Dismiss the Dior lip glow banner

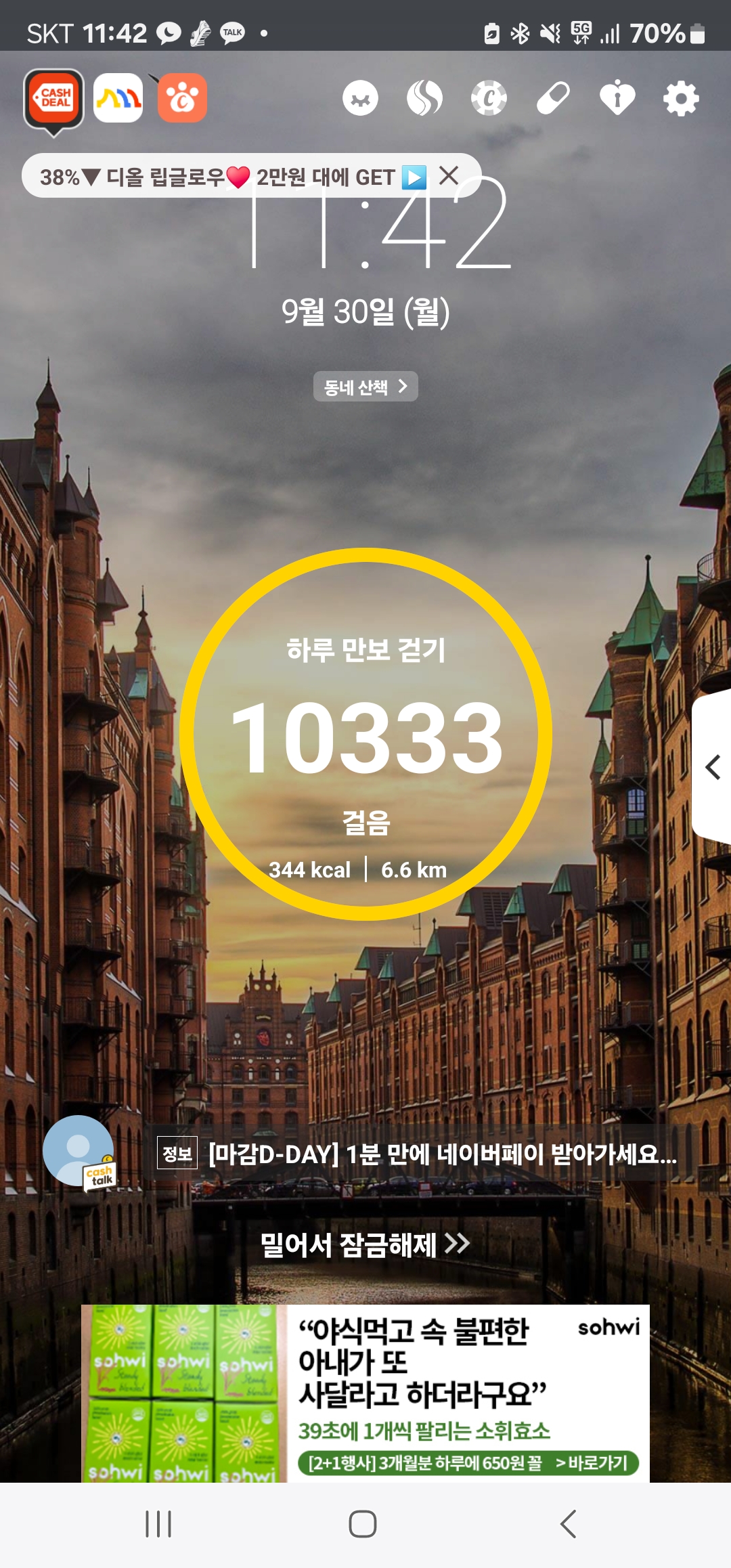[x=449, y=176]
